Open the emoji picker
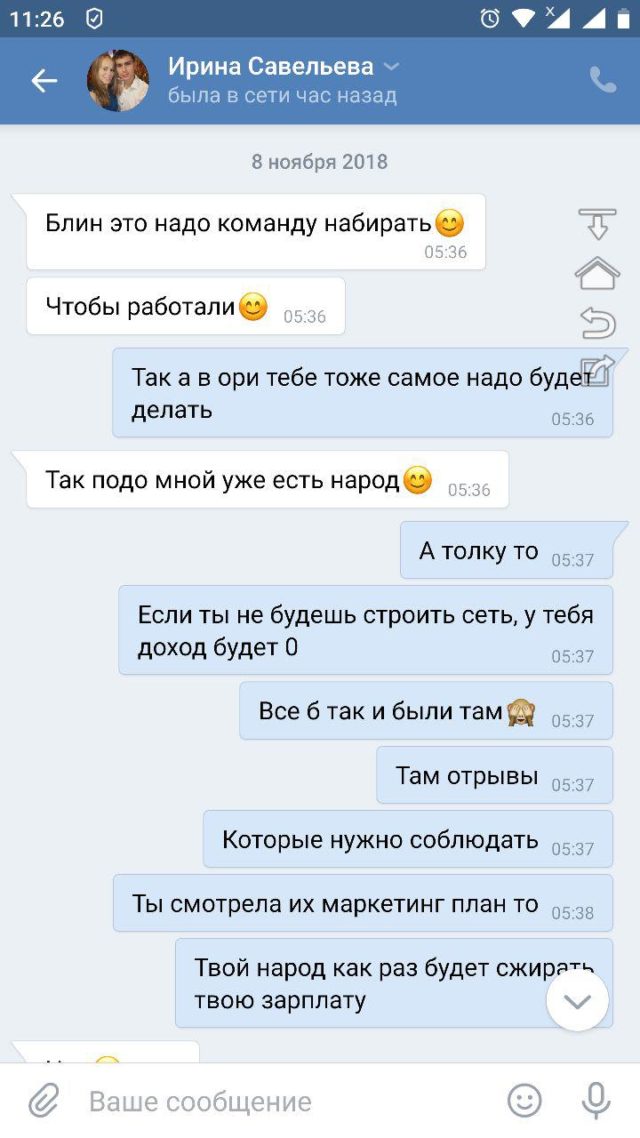The width and height of the screenshot is (640, 1138). (x=525, y=1101)
